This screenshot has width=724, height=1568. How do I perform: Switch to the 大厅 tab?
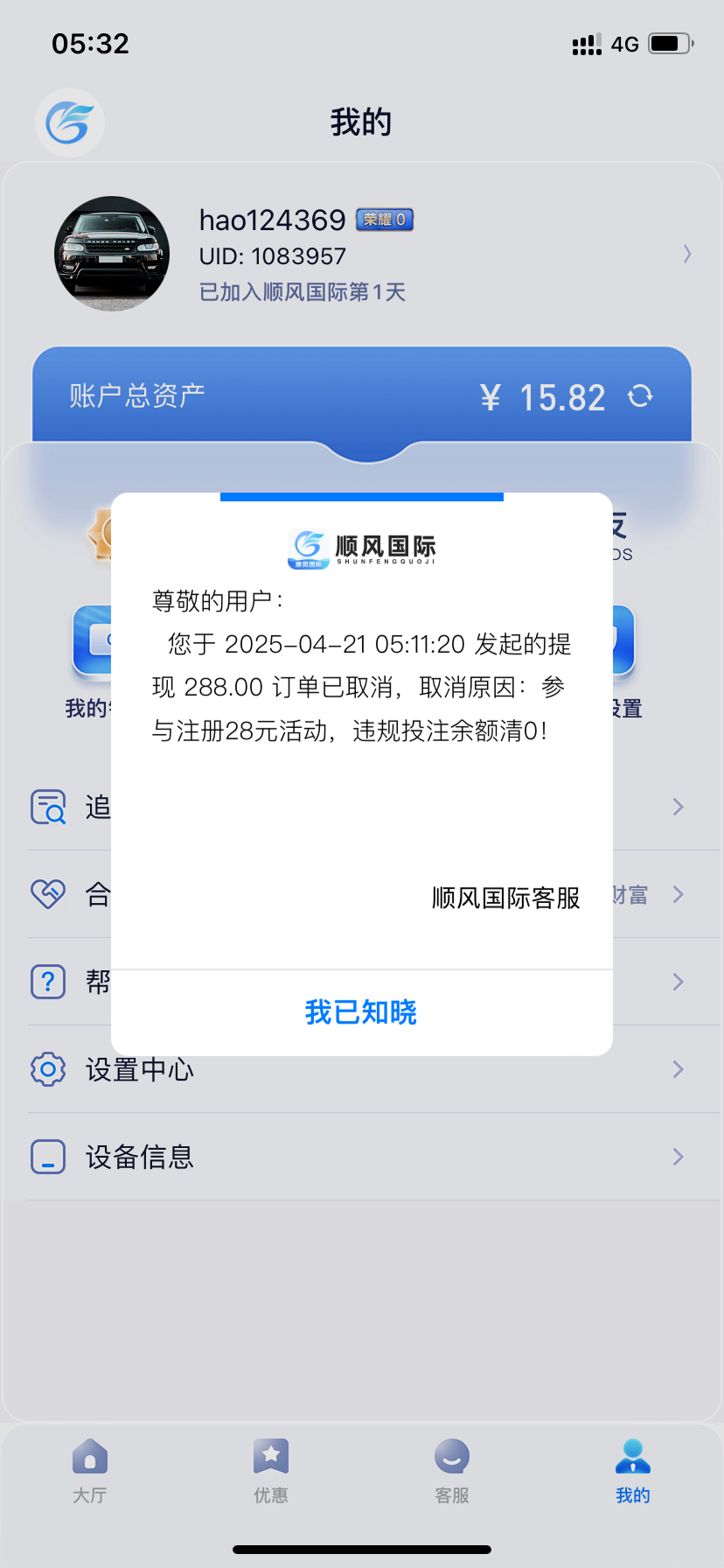pos(90,1472)
